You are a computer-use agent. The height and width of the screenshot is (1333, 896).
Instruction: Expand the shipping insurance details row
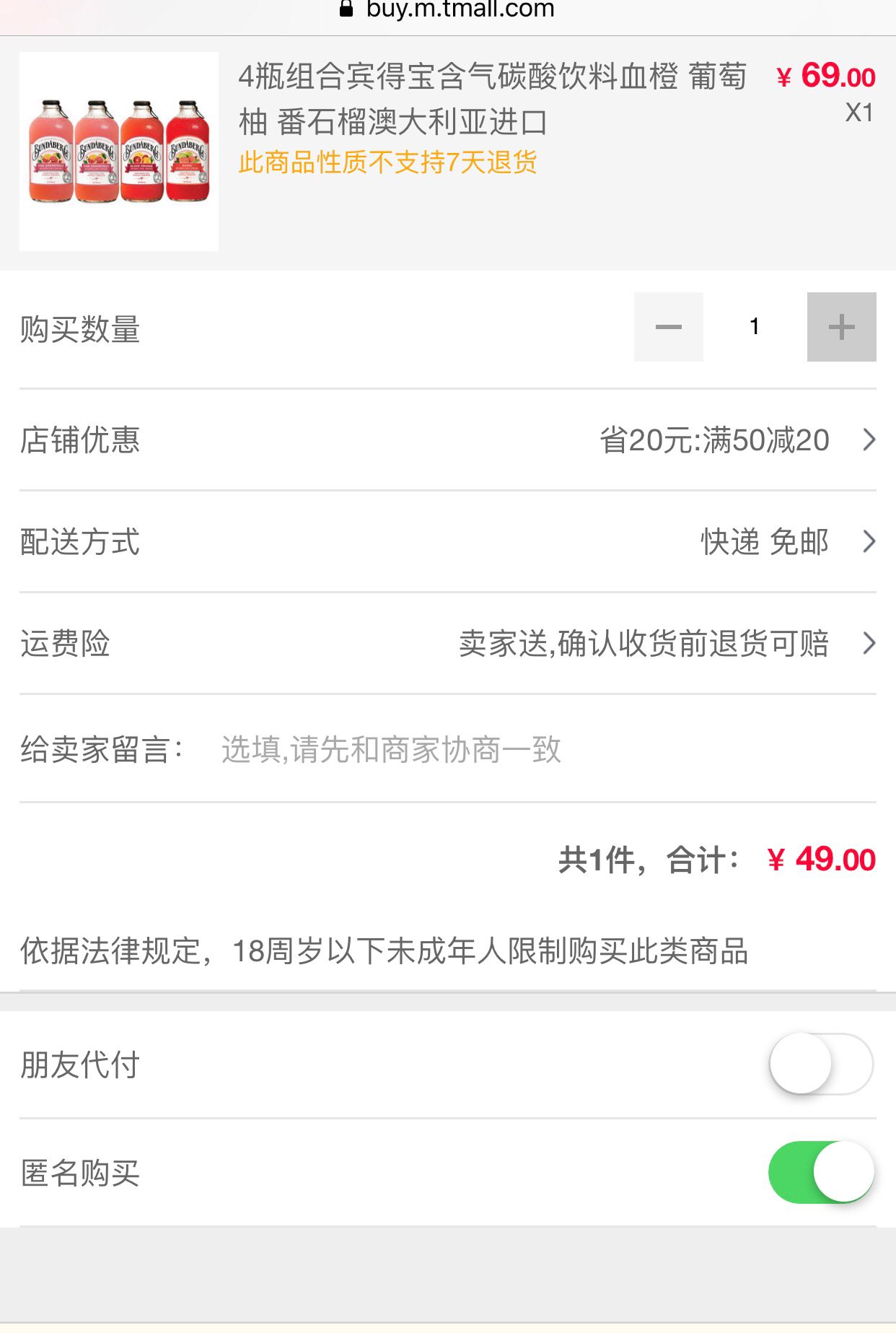tap(646, 644)
